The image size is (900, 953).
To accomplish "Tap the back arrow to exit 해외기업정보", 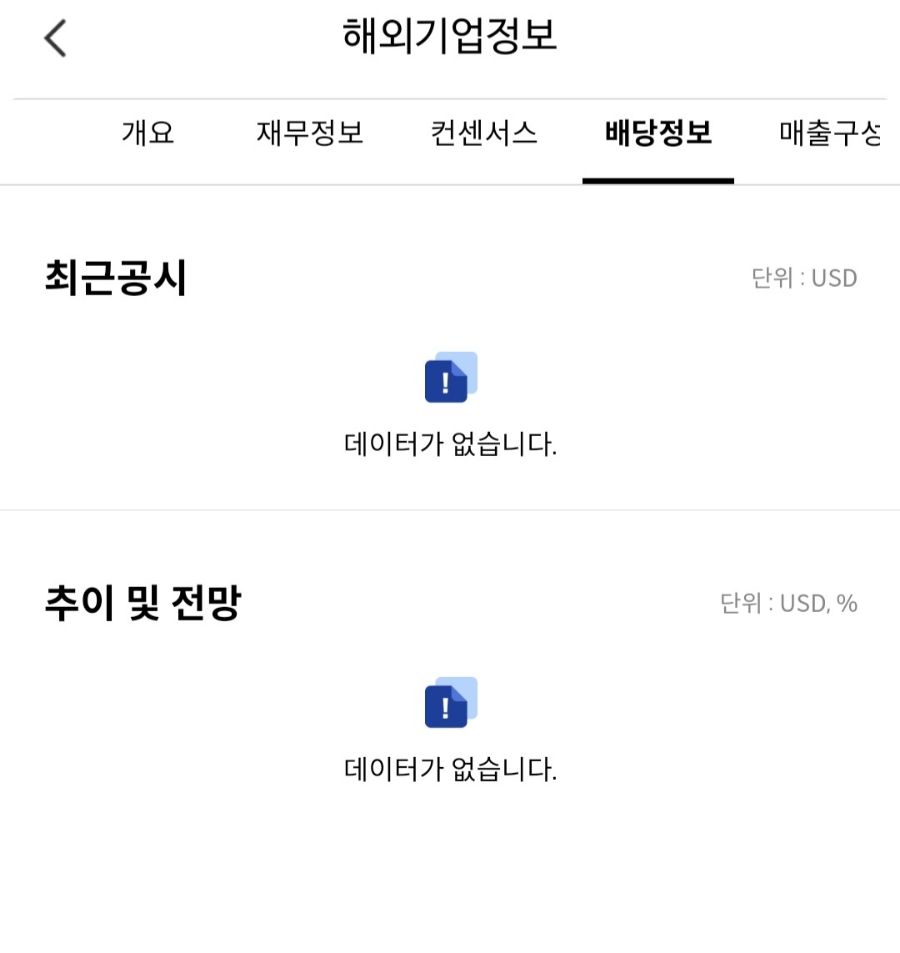I will [x=55, y=38].
